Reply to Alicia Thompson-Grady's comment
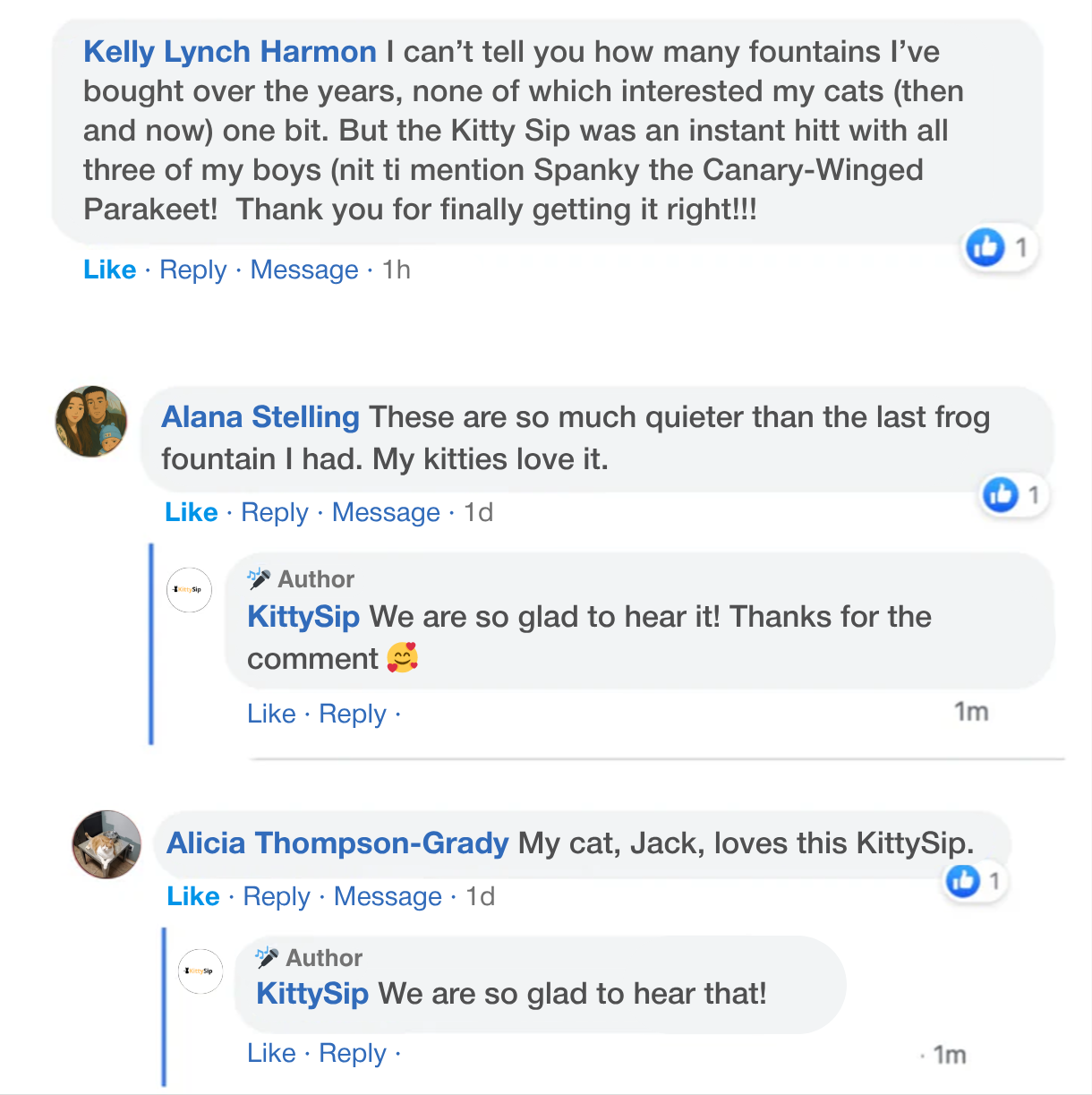This screenshot has height=1095, width=1092. [276, 896]
